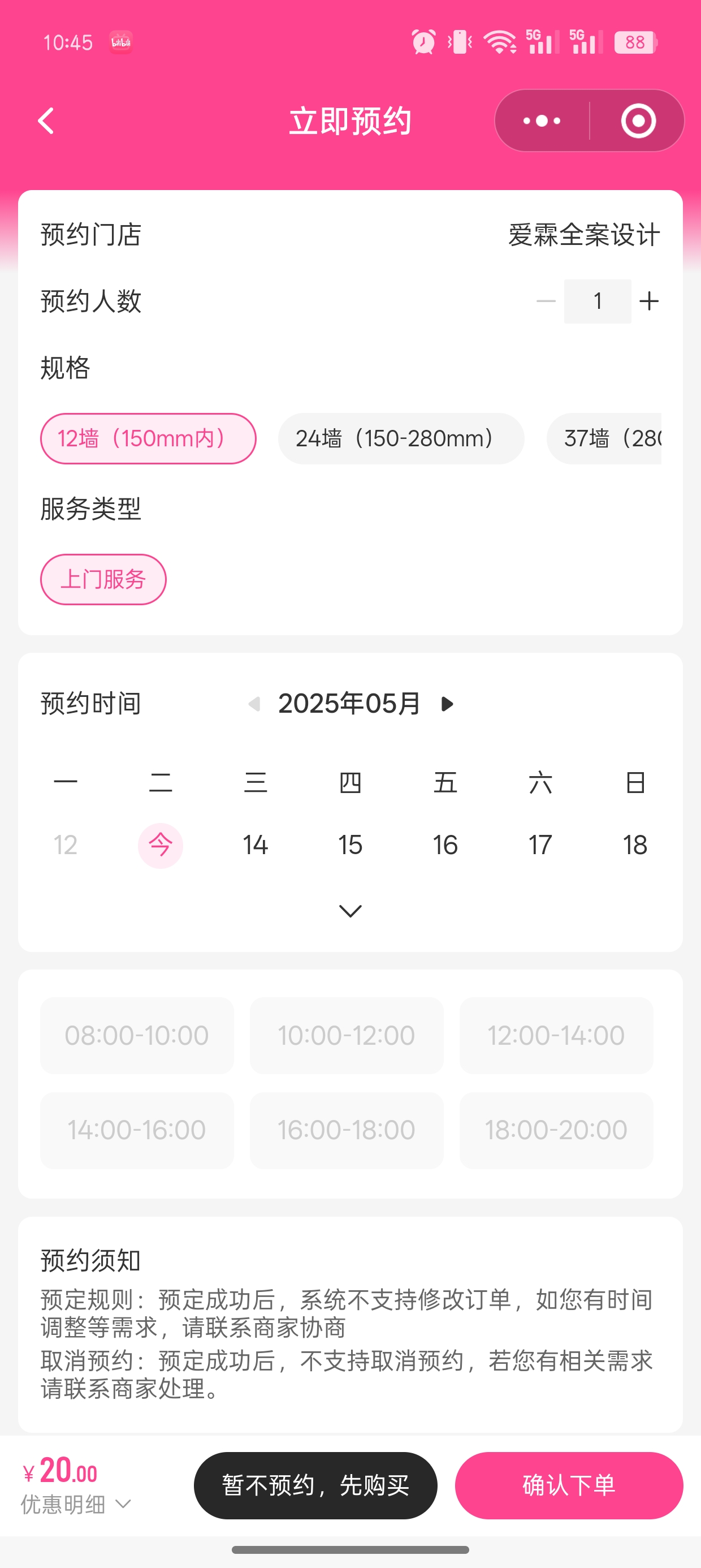Viewport: 701px width, 1568px height.
Task: Select the 上门服务 service type
Action: coord(103,579)
